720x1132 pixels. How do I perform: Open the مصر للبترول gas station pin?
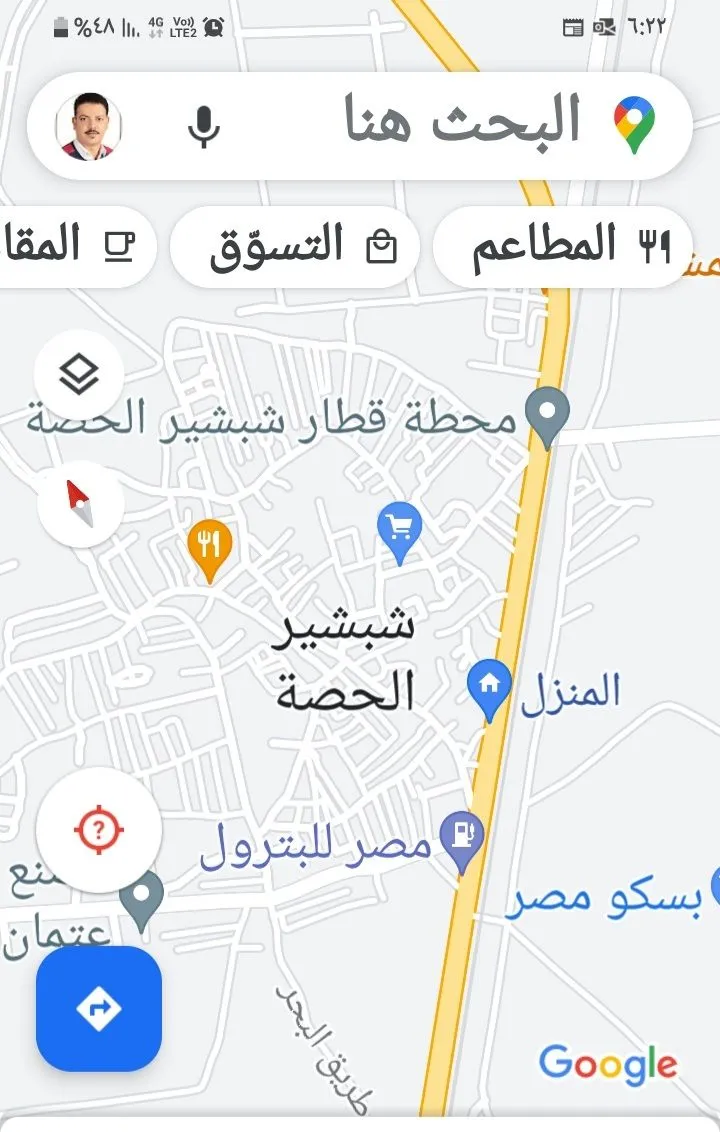[x=464, y=835]
